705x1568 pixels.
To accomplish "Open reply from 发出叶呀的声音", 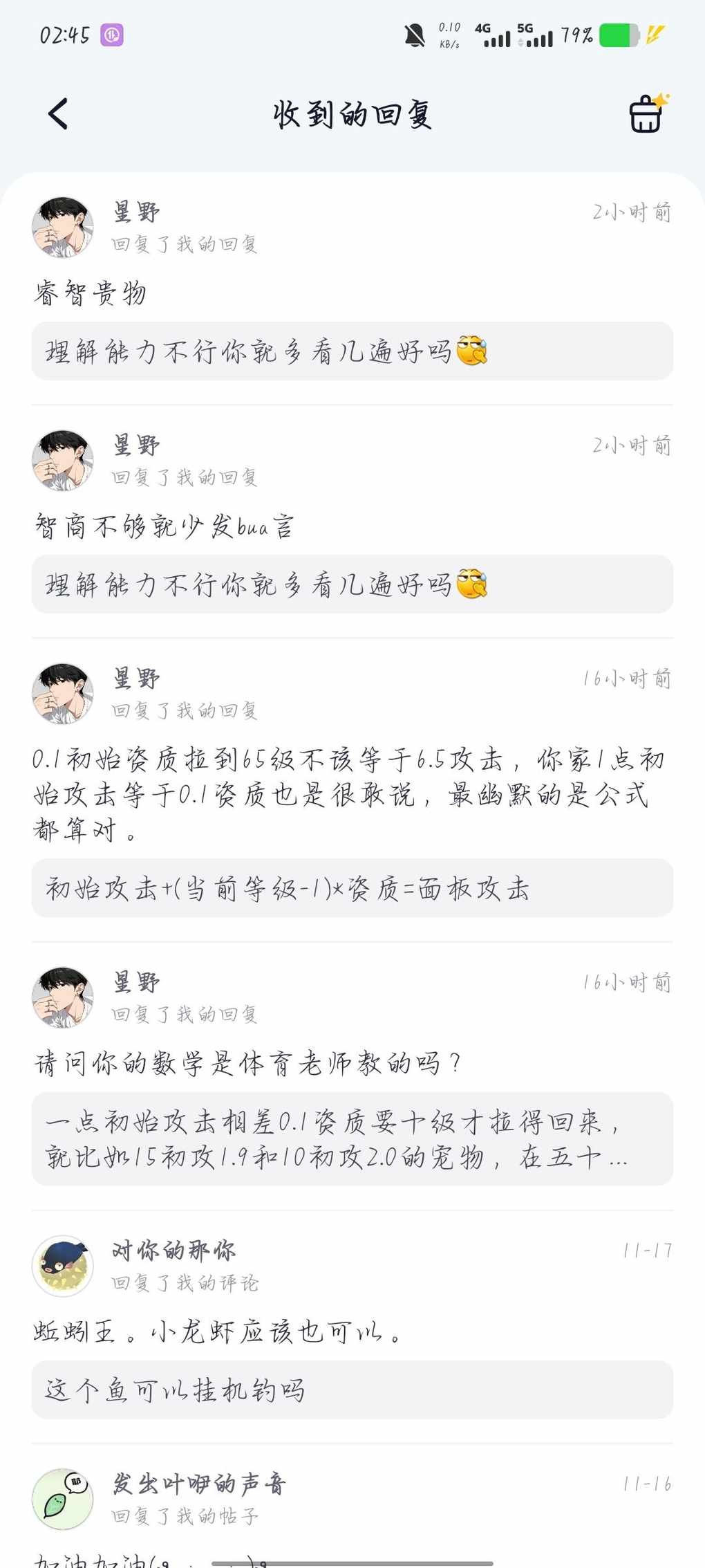I will point(200,1484).
